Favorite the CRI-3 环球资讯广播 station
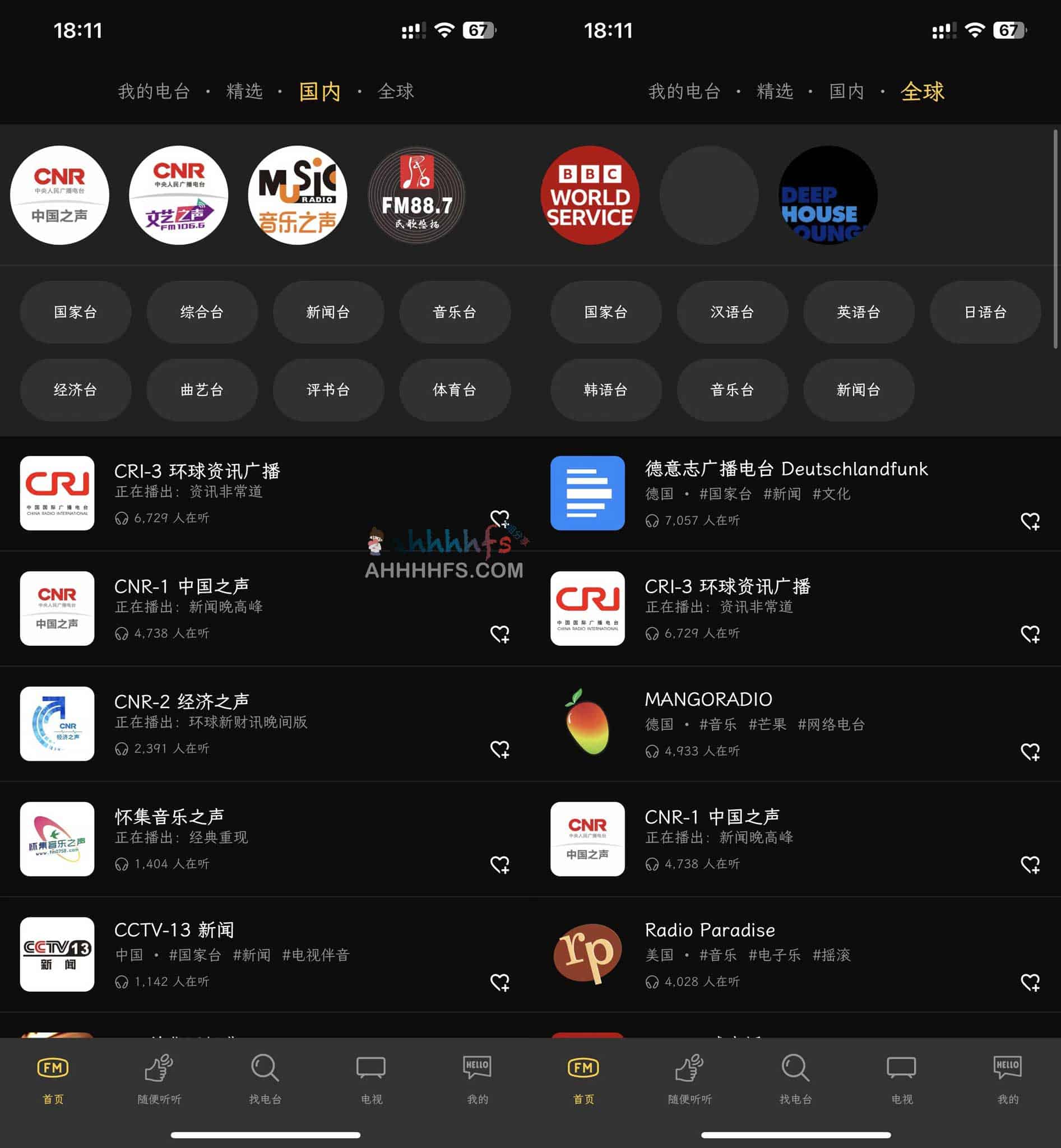 [501, 520]
